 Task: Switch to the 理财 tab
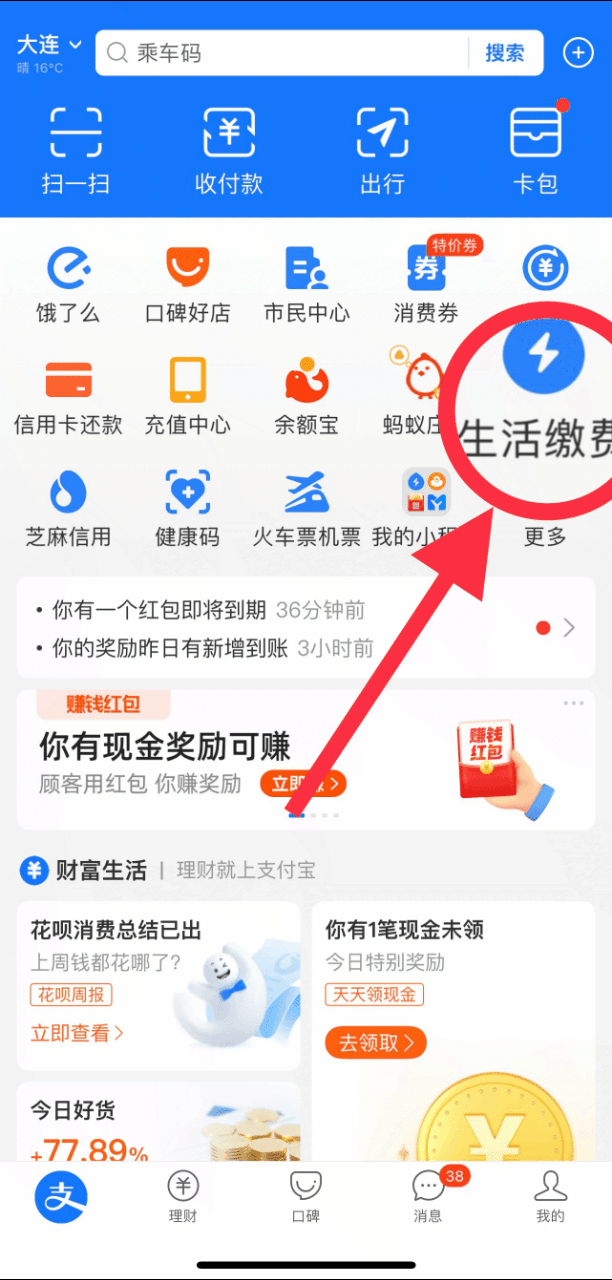tap(183, 1197)
